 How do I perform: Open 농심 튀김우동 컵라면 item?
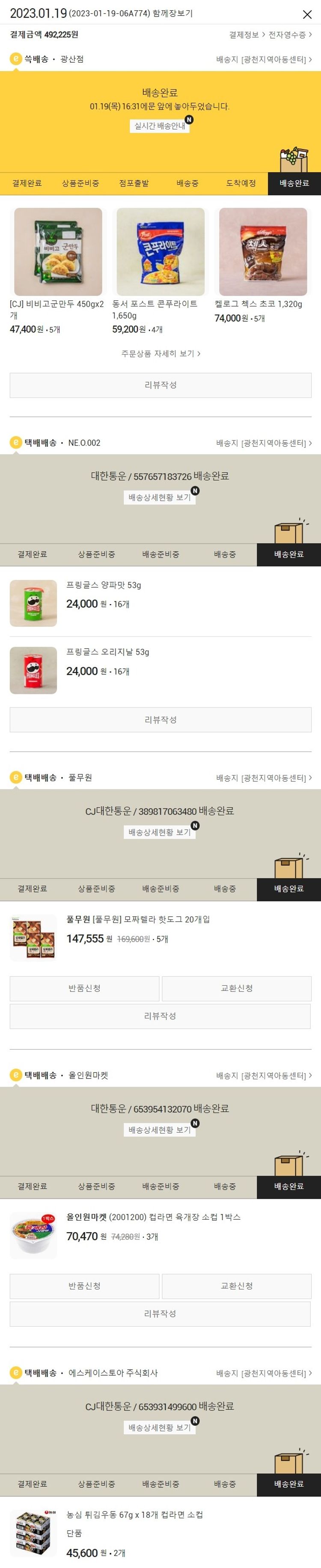coord(134,1514)
